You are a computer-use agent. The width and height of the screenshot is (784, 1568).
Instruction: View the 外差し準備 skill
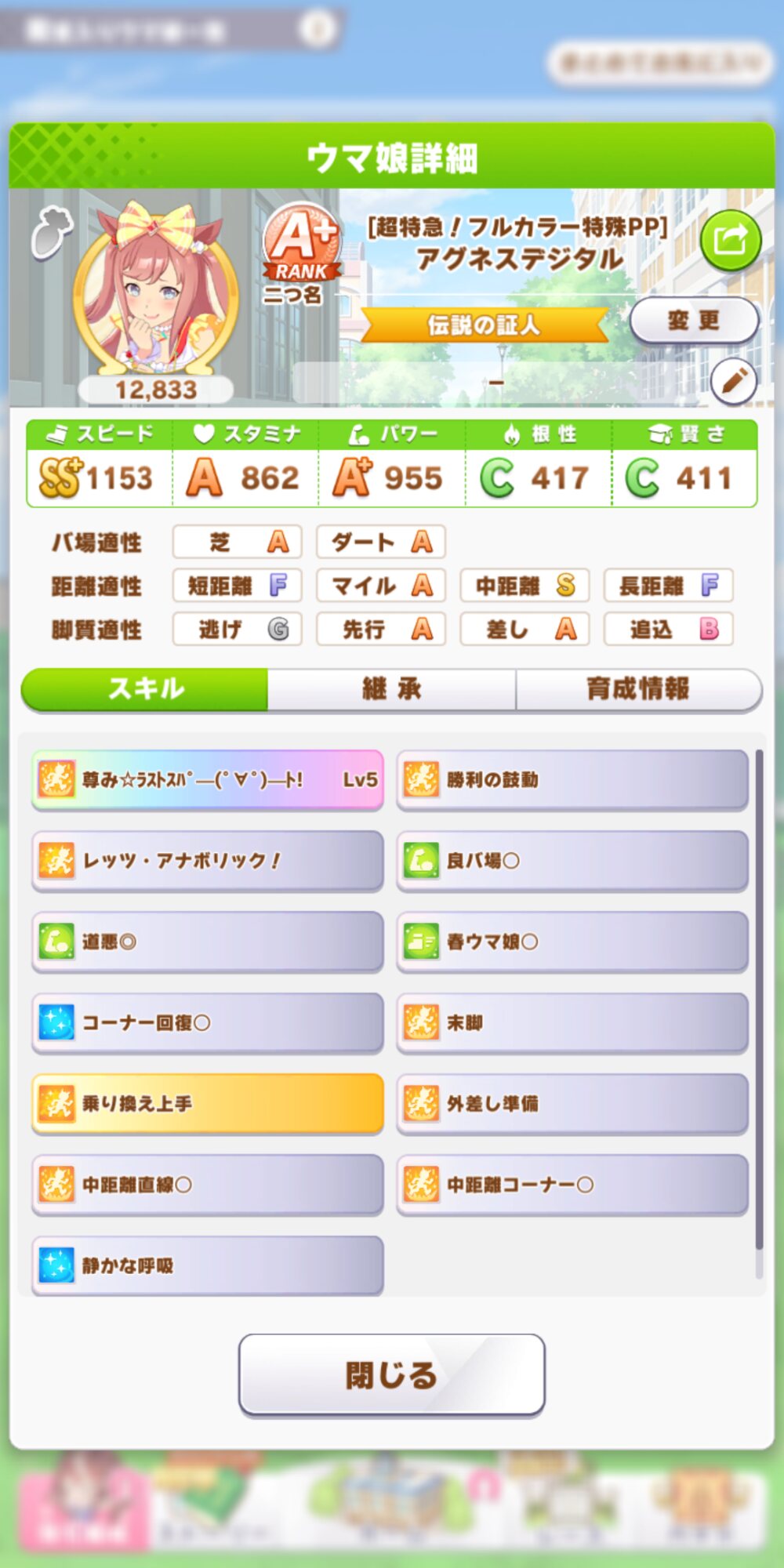pyautogui.click(x=572, y=1104)
